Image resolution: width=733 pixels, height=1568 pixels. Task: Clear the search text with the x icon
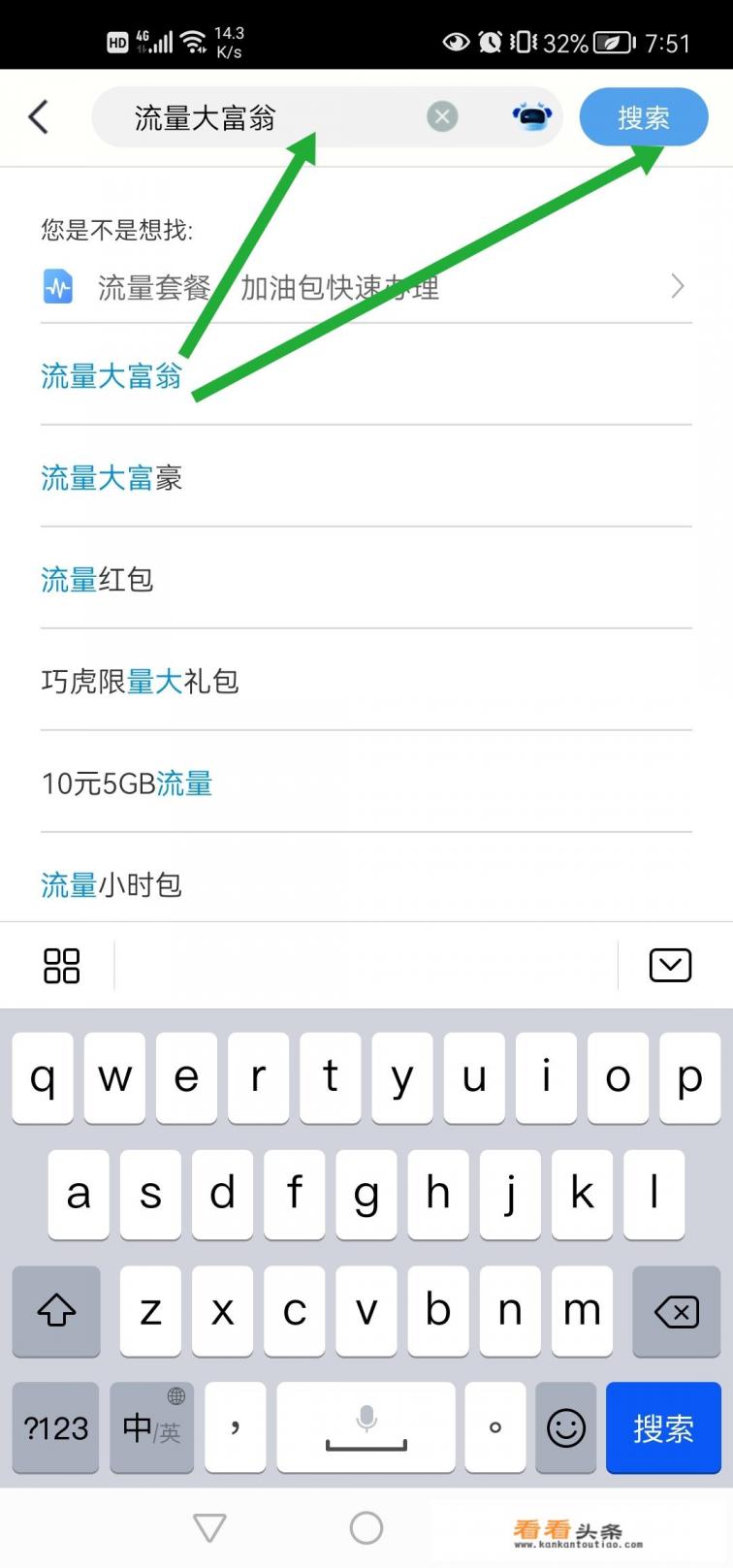(x=442, y=116)
